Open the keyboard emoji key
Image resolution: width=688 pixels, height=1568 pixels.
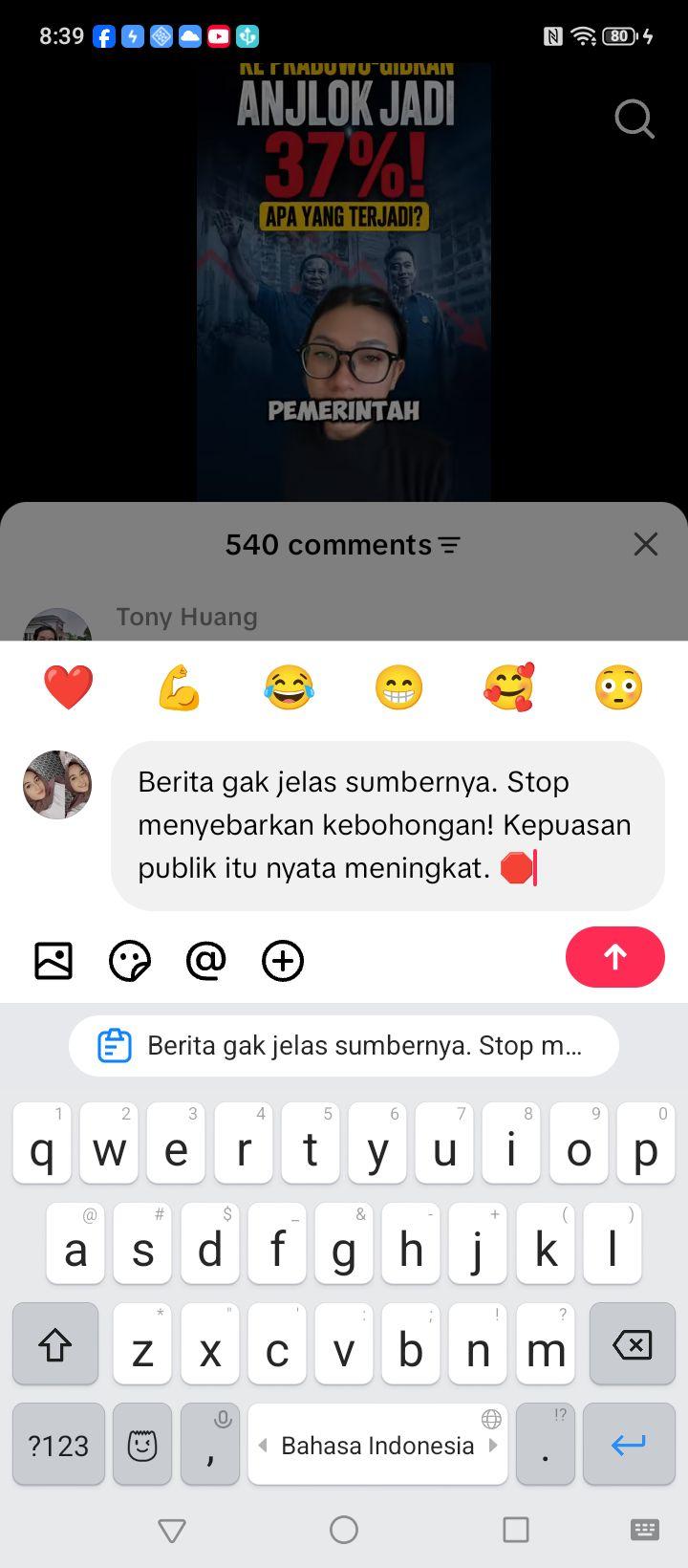tap(142, 1445)
